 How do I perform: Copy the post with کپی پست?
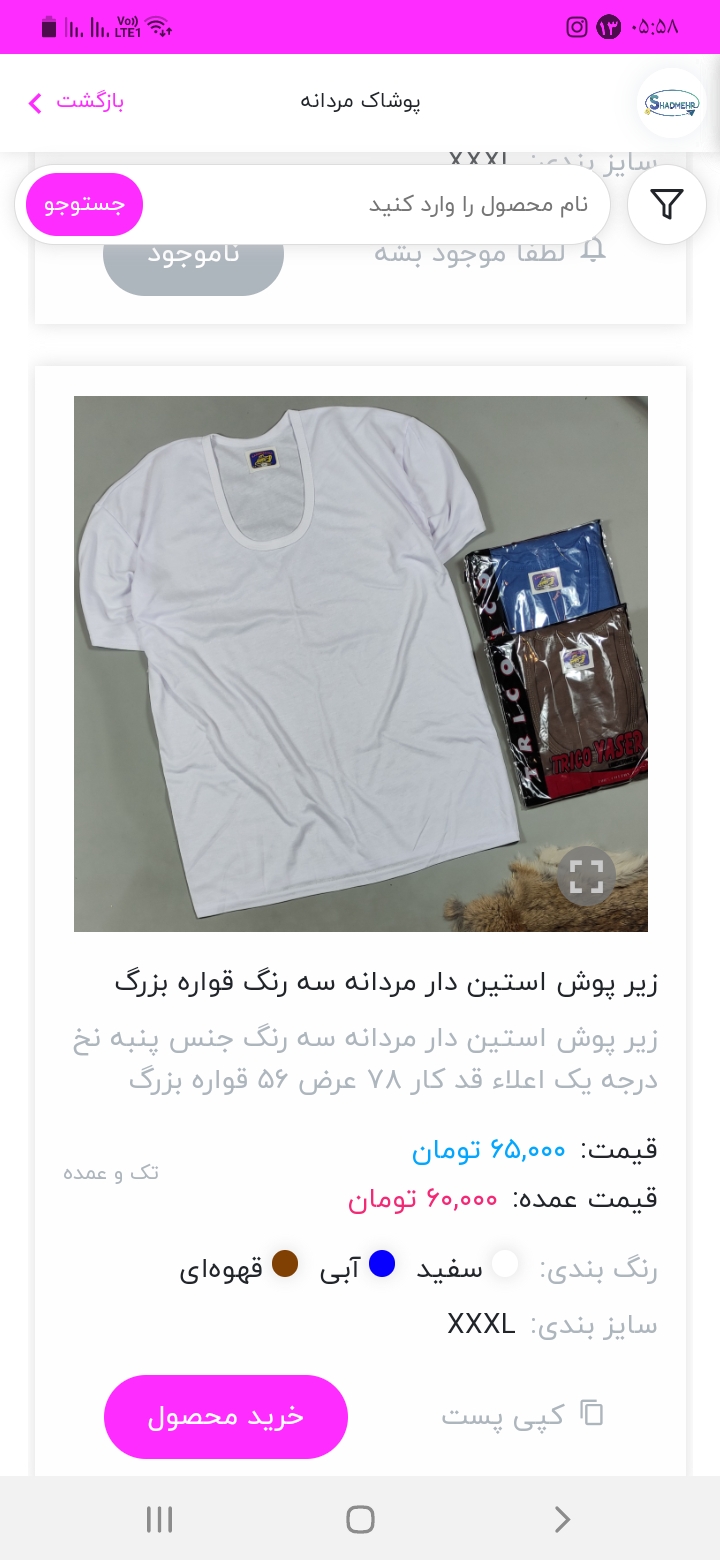click(524, 1415)
